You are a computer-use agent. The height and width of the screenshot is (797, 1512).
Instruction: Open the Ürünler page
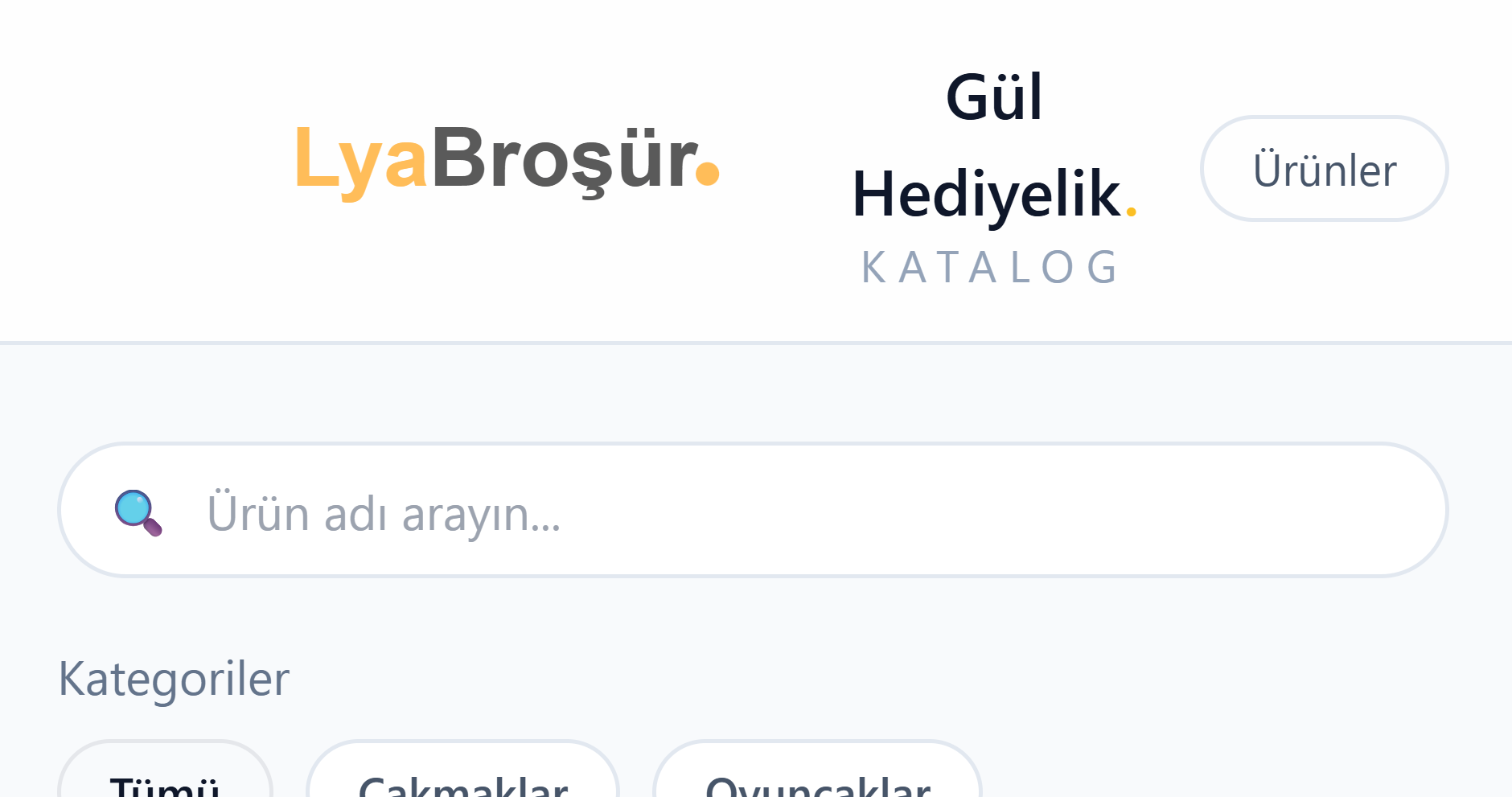point(1324,169)
